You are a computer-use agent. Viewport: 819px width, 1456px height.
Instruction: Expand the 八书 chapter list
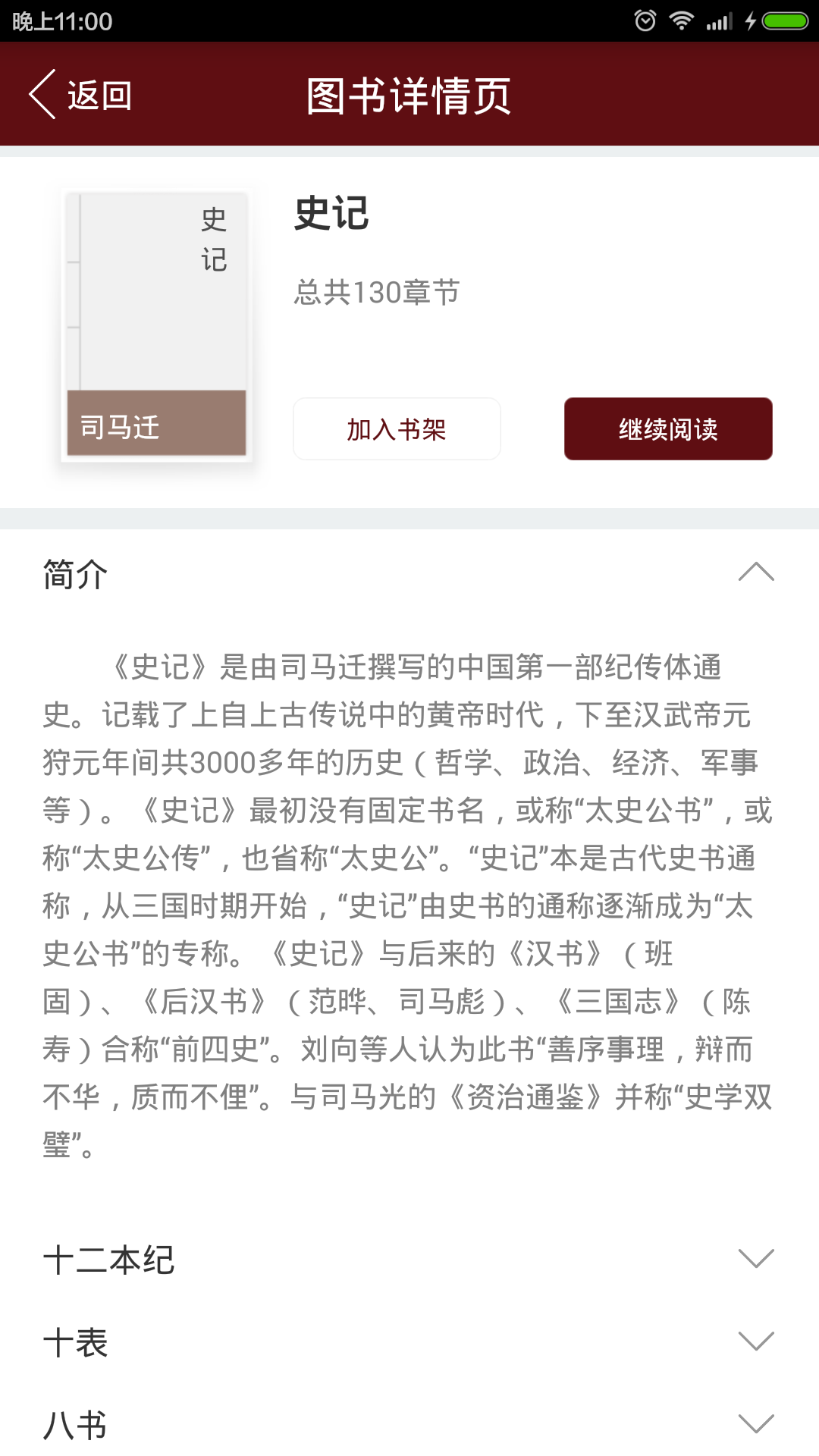(x=409, y=1424)
